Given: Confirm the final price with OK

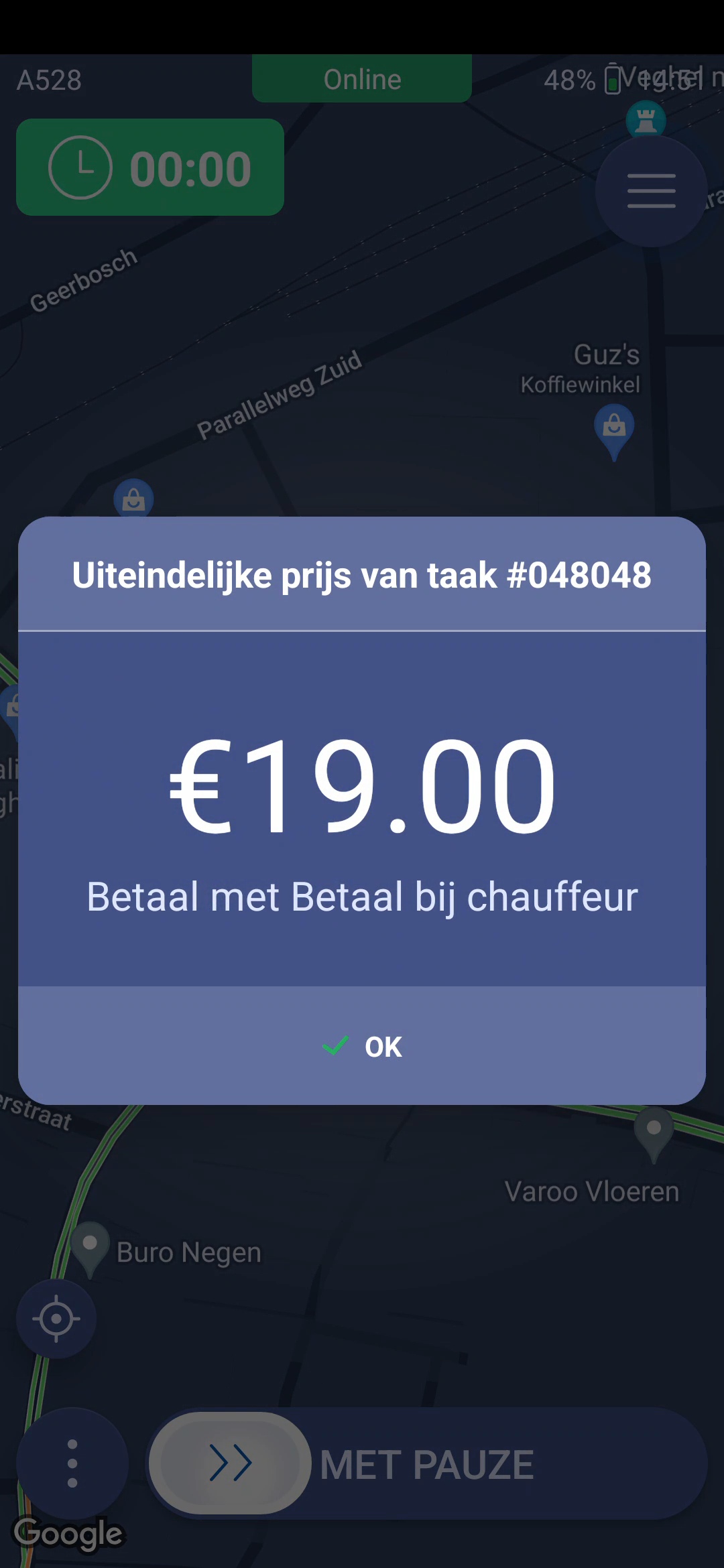Looking at the screenshot, I should pos(362,1046).
